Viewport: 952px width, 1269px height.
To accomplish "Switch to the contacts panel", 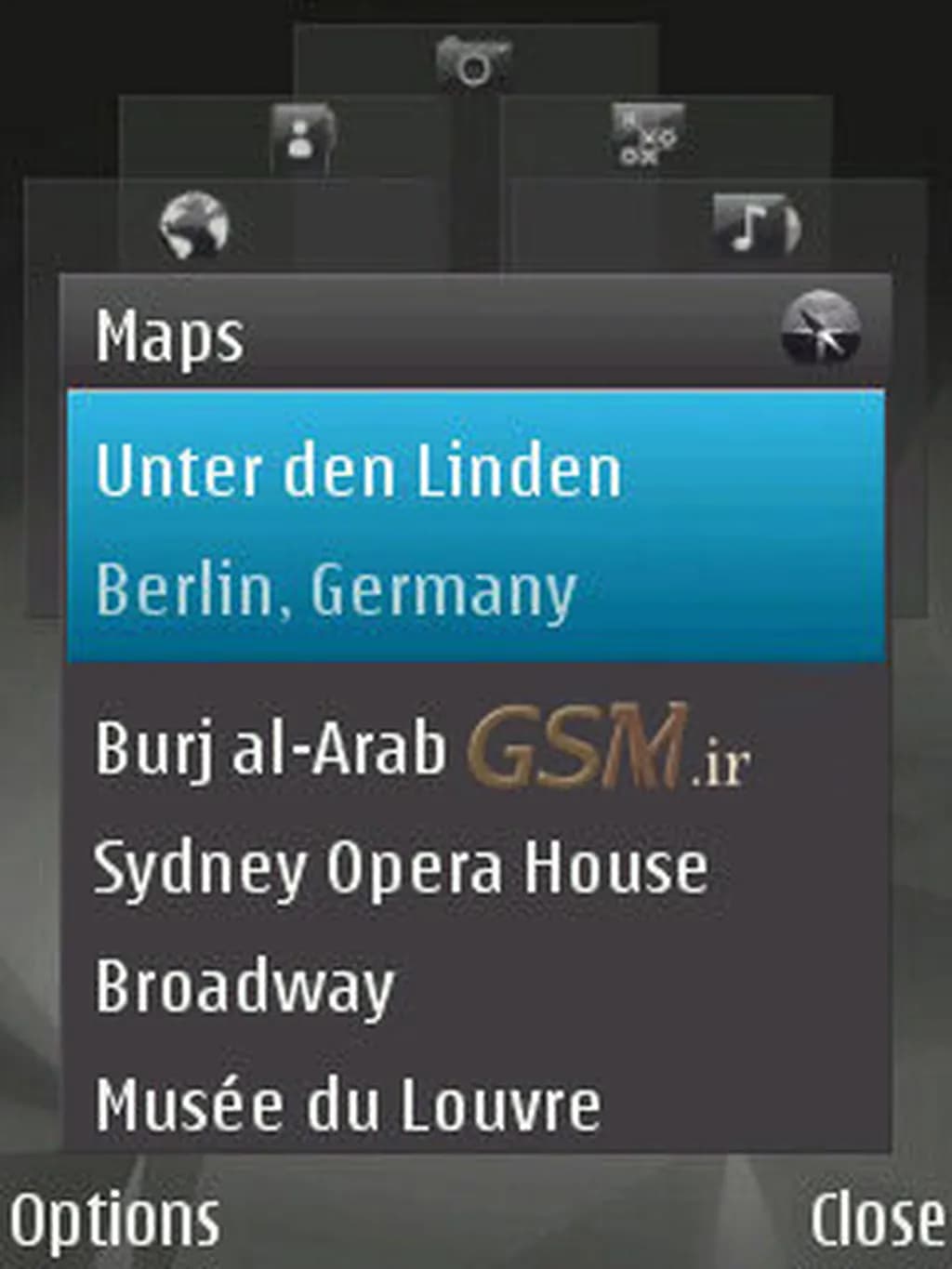I will tap(302, 138).
